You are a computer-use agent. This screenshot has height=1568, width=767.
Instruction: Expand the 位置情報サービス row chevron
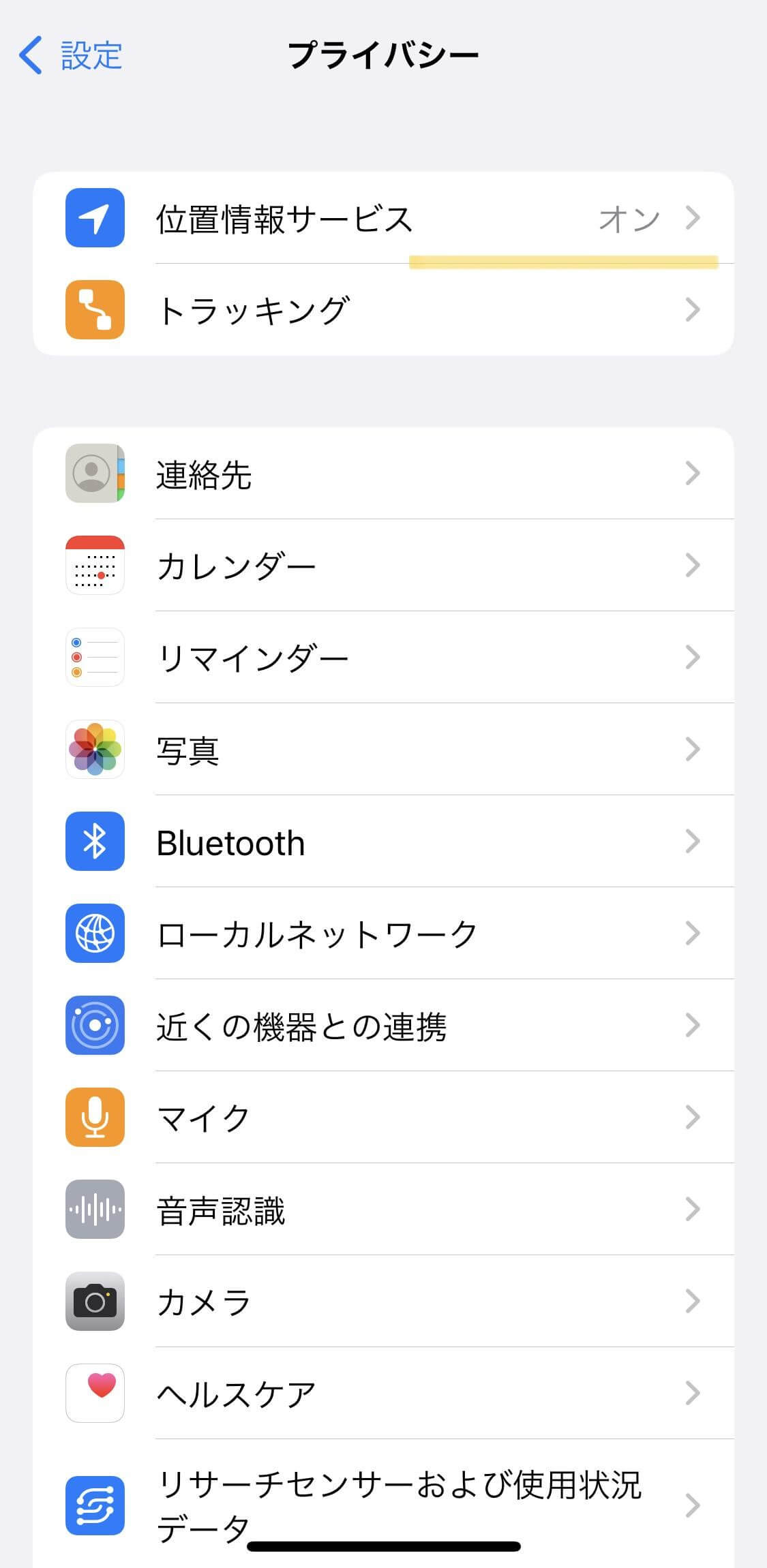693,218
